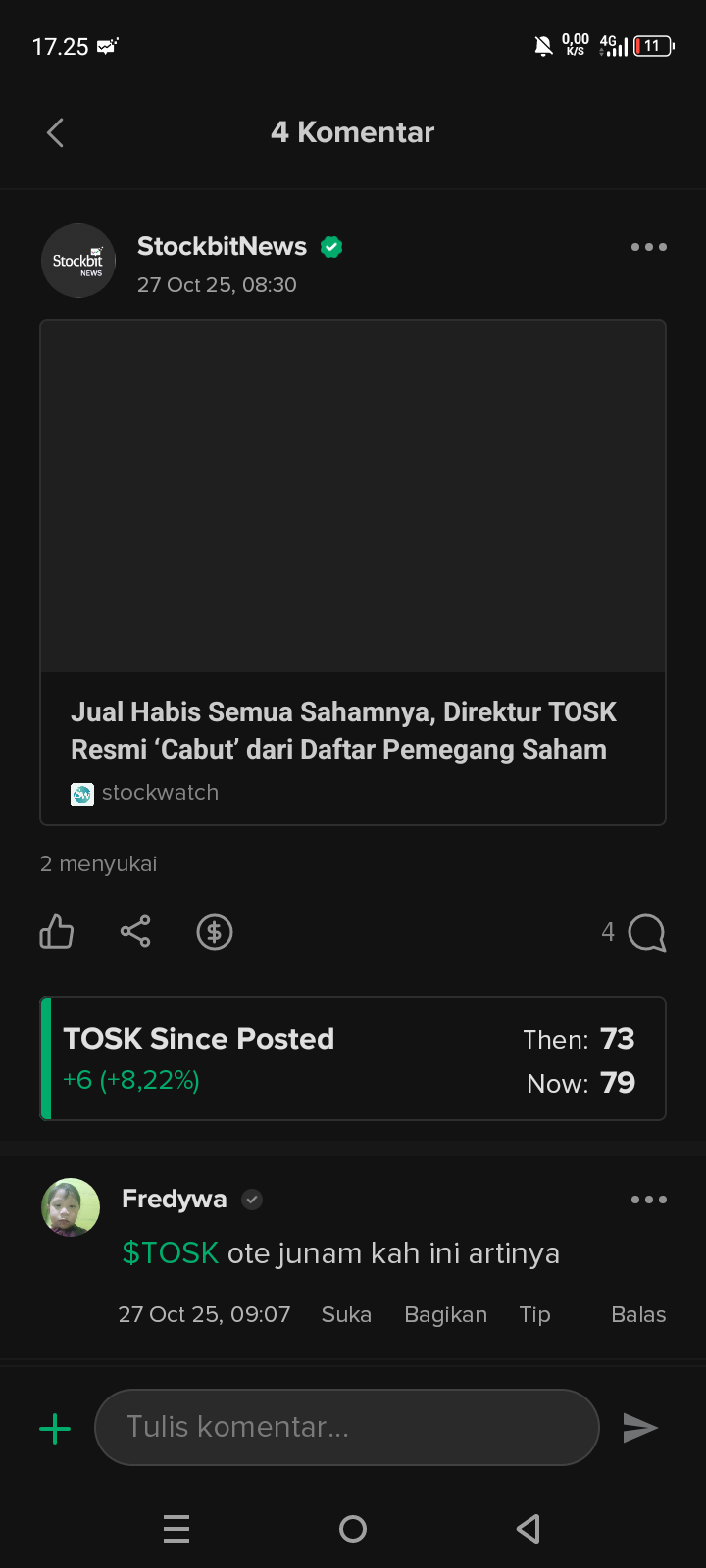Click the thumbs-up like icon
The height and width of the screenshot is (1568, 706).
(x=56, y=931)
